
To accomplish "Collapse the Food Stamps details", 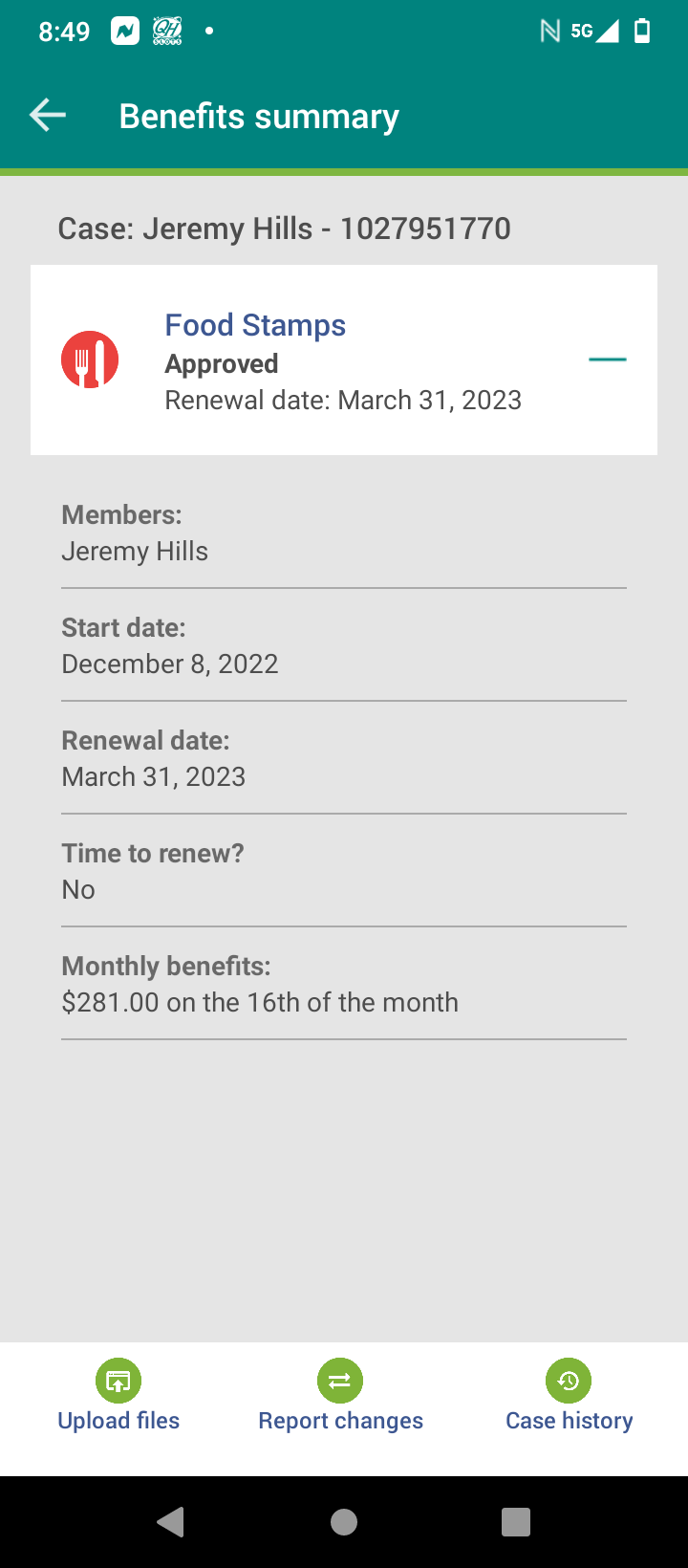I will 608,359.
